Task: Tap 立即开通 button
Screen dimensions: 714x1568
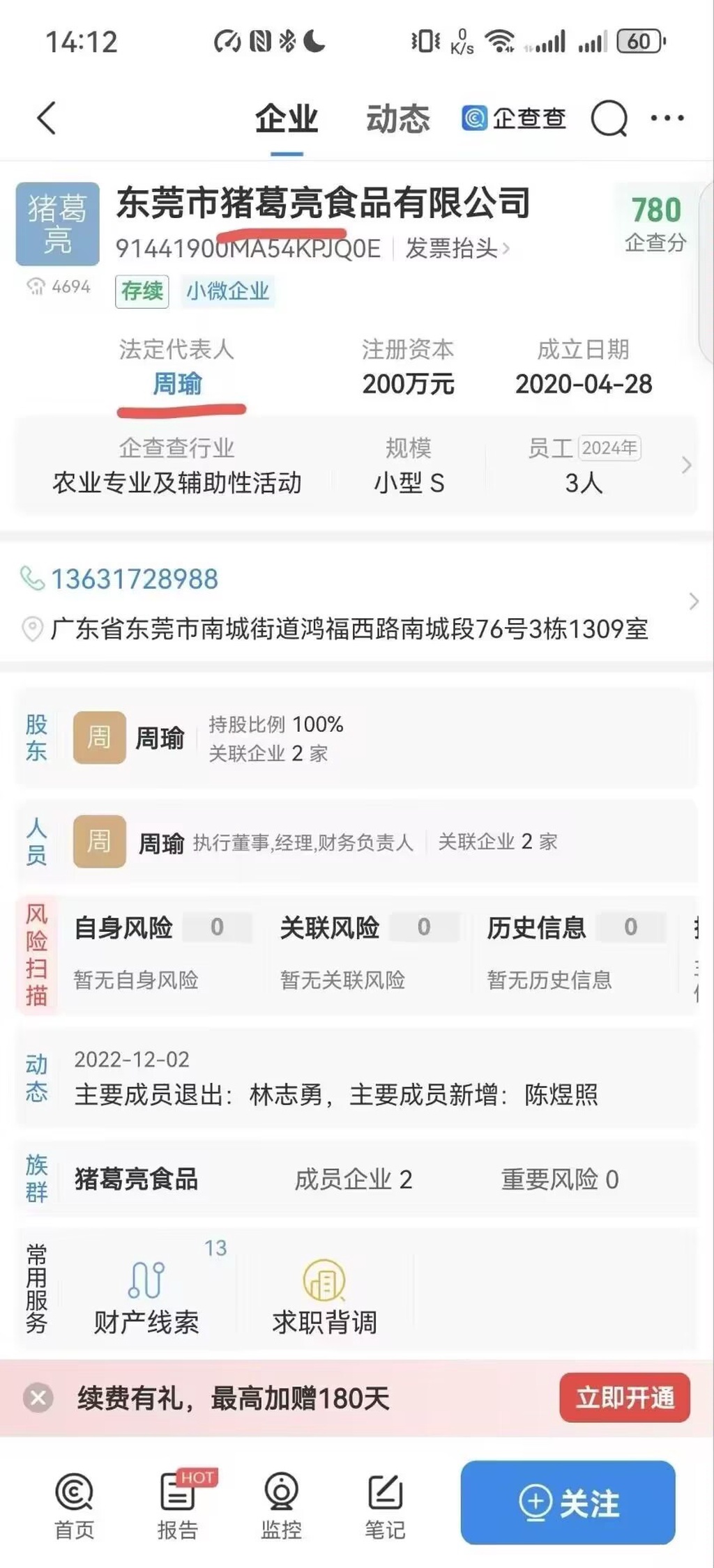Action: pyautogui.click(x=624, y=1398)
